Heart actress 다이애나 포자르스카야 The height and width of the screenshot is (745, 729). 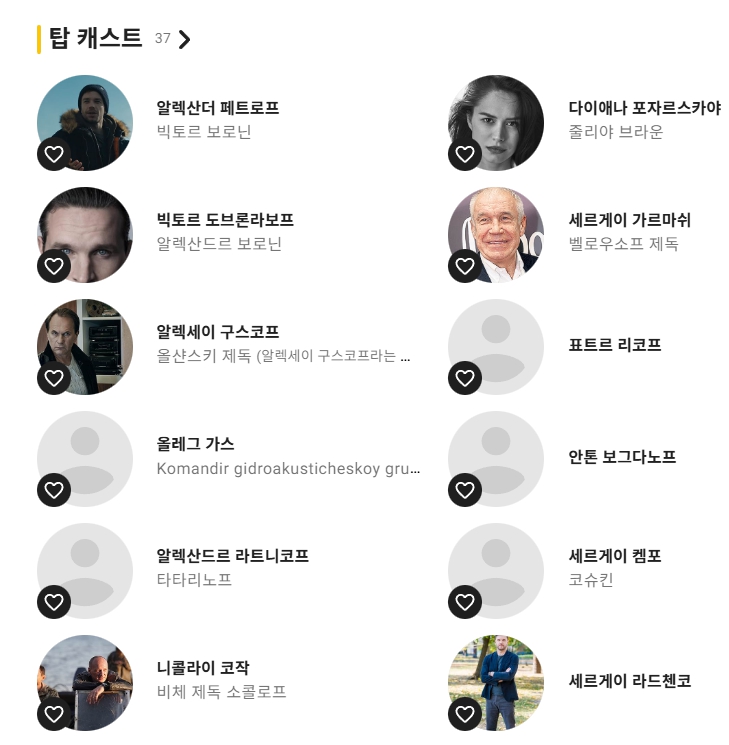pyautogui.click(x=465, y=154)
